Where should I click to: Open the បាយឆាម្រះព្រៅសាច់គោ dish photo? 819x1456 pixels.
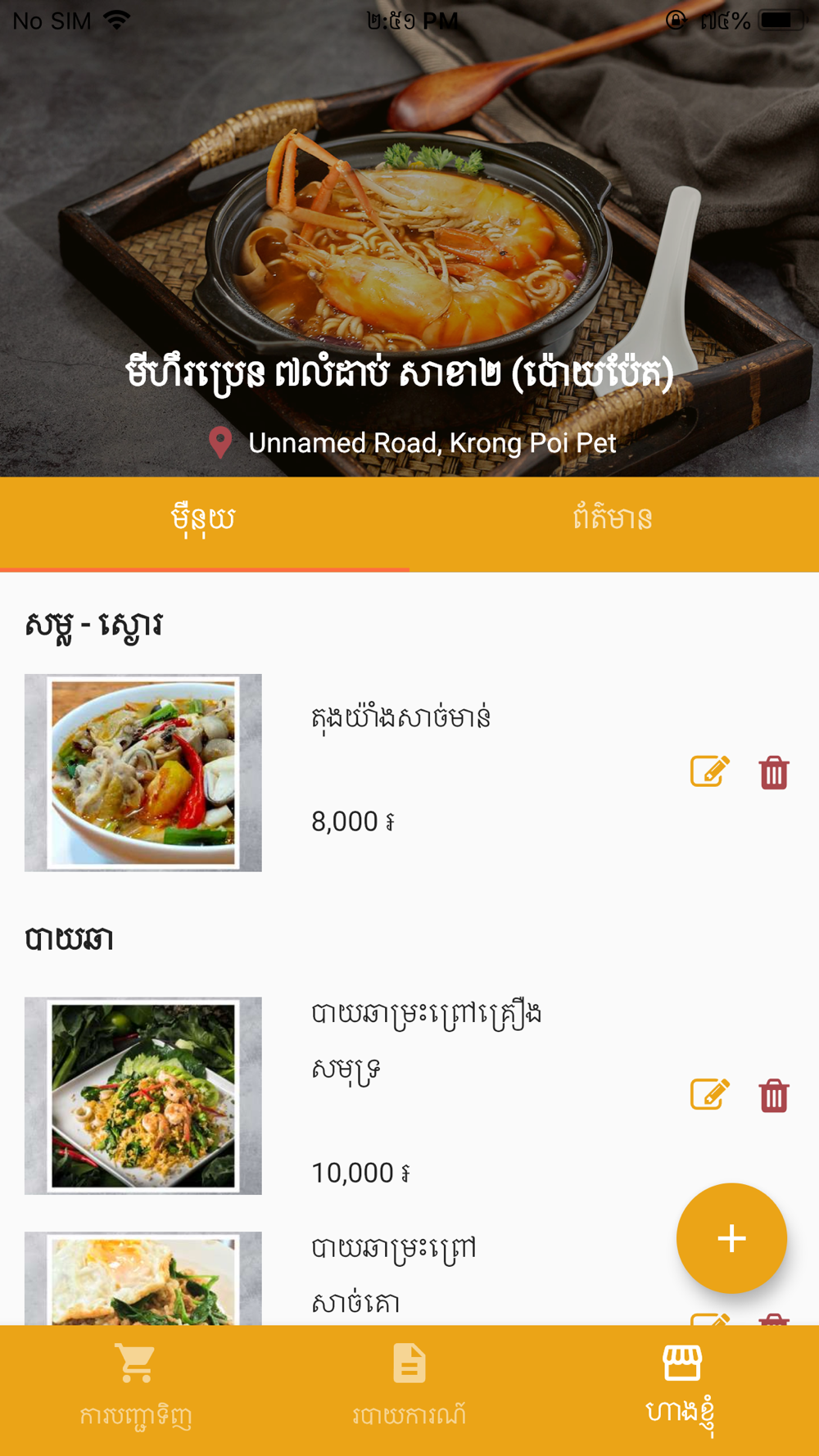(x=143, y=1279)
